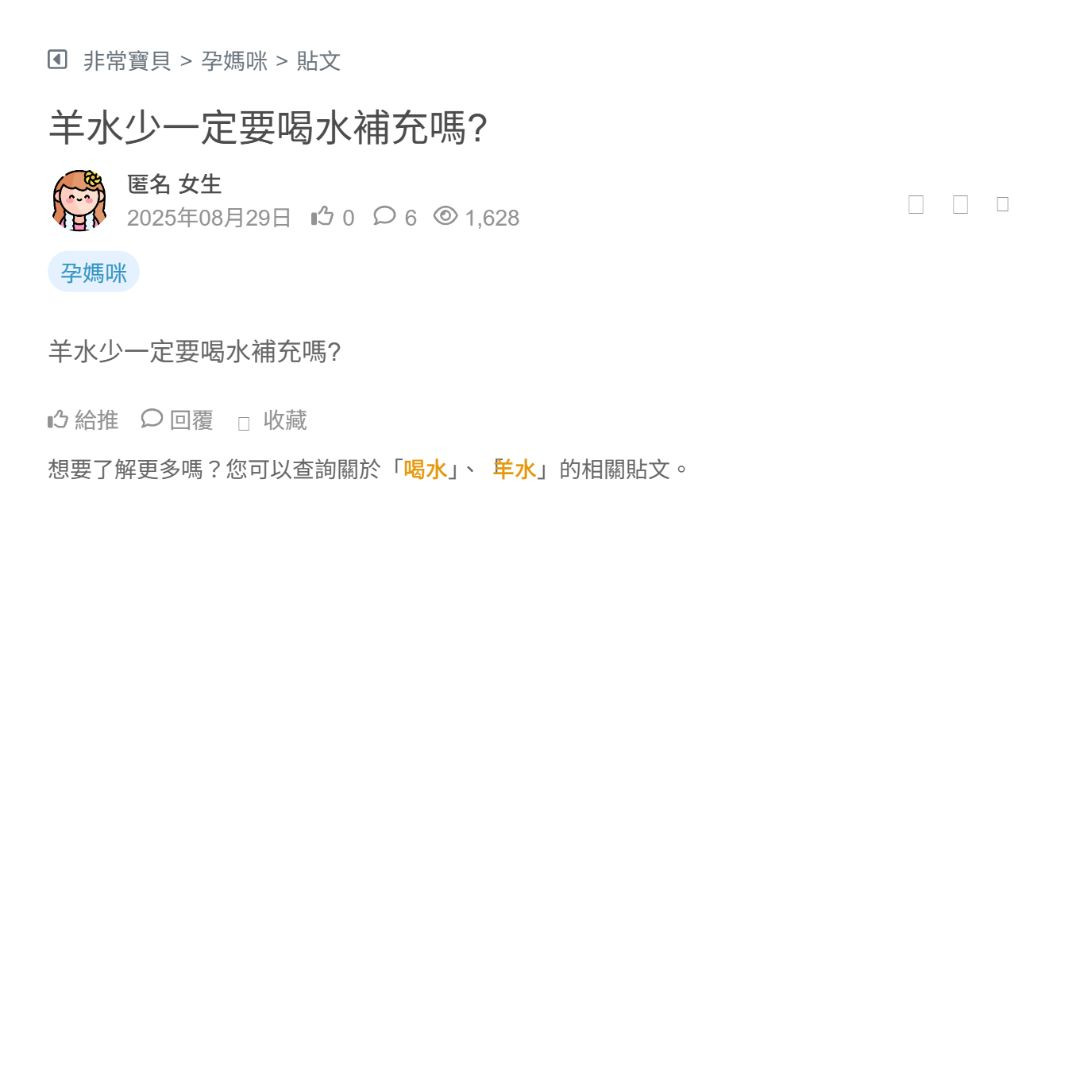This screenshot has height=1080, width=1080.
Task: Select the 孕媽咪 tag chip
Action: click(x=94, y=272)
